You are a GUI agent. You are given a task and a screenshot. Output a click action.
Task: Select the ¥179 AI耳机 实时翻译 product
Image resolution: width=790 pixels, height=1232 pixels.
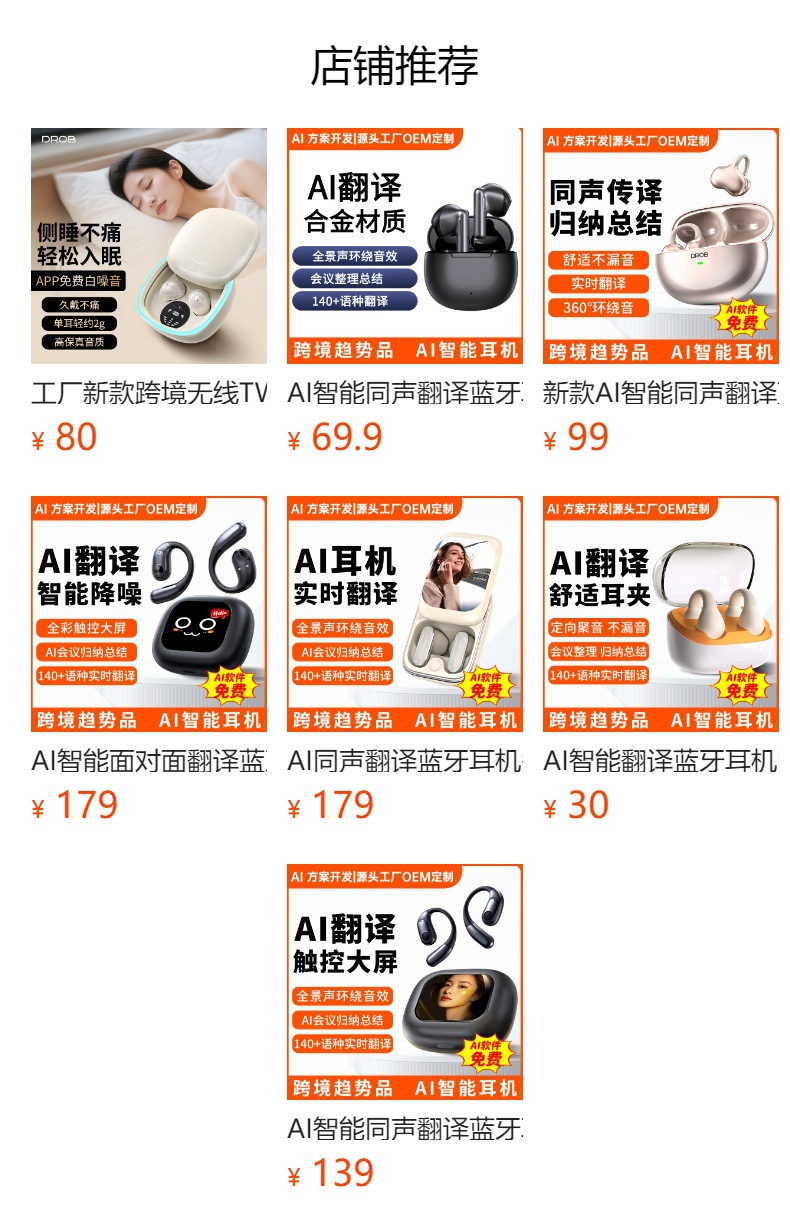pyautogui.click(x=405, y=614)
